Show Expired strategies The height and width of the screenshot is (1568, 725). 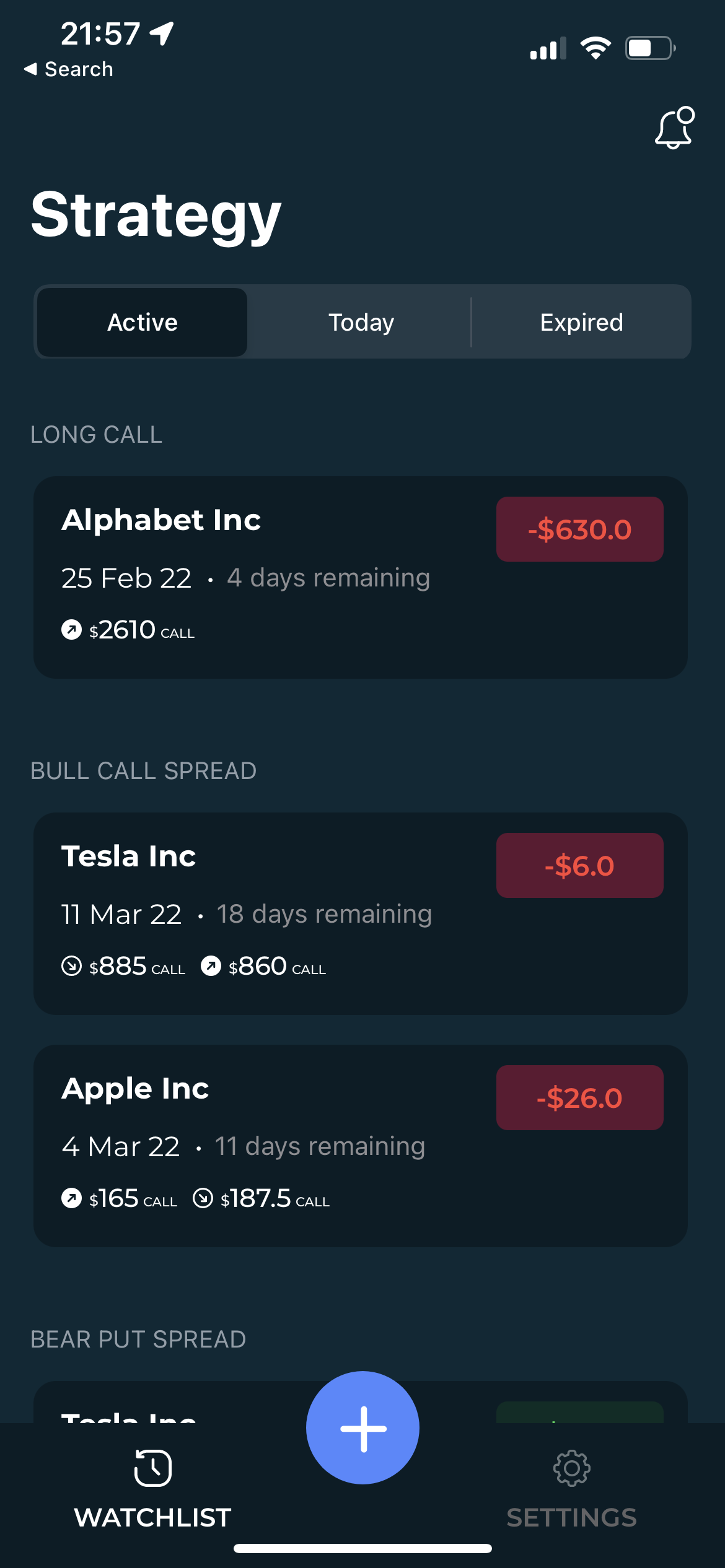coord(581,322)
